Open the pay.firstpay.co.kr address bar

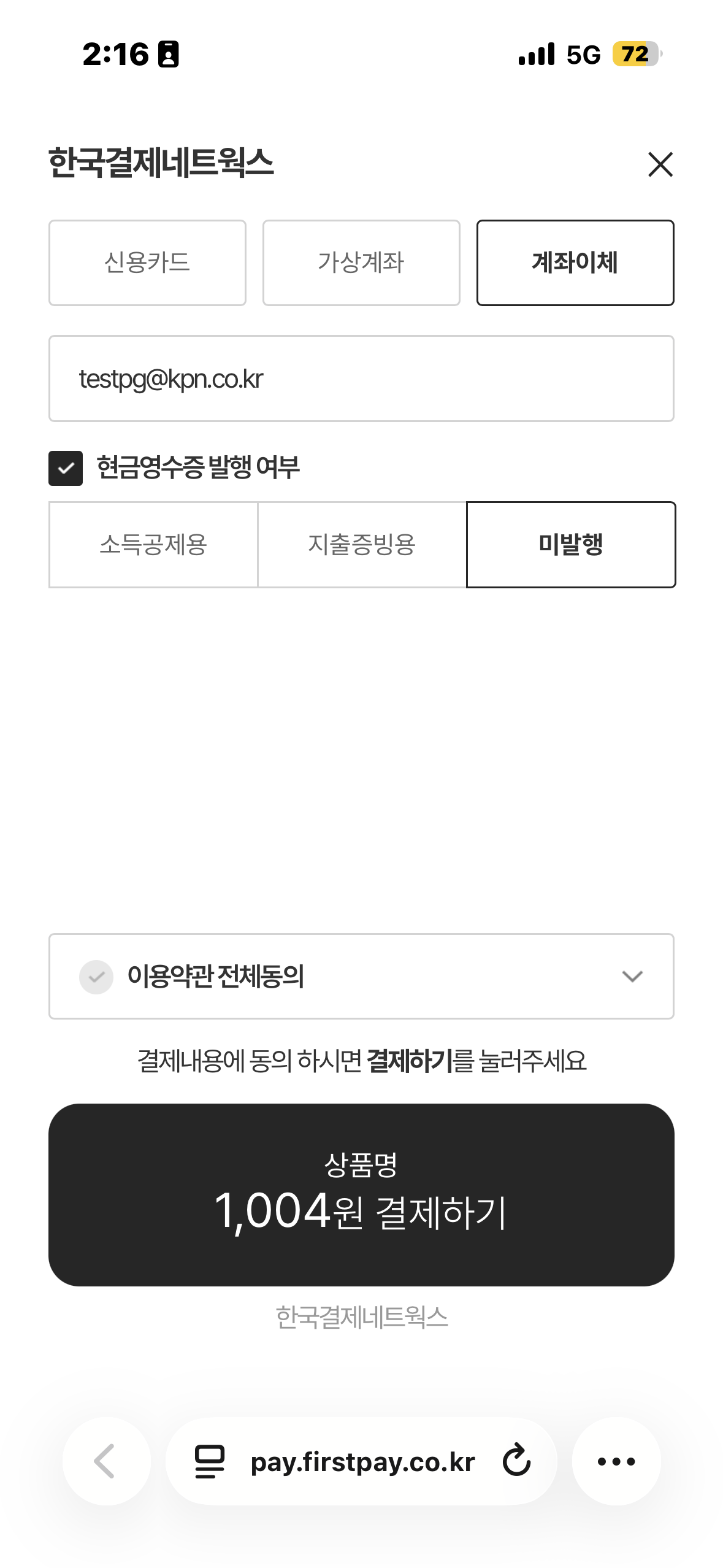pyautogui.click(x=362, y=1462)
